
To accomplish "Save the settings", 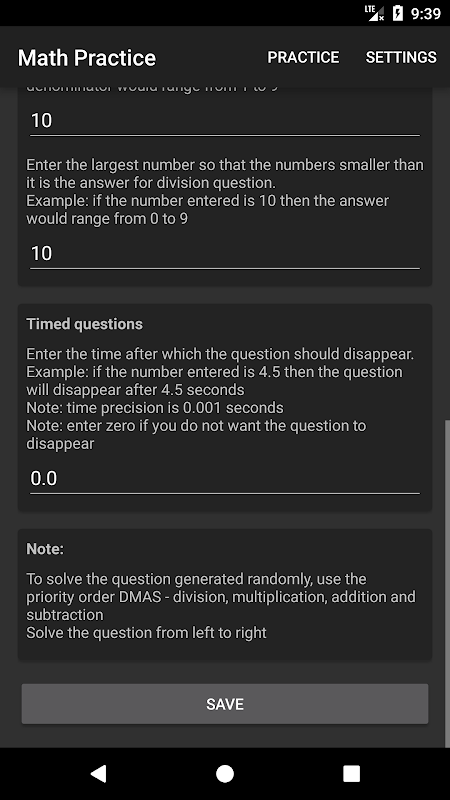I will pyautogui.click(x=224, y=704).
